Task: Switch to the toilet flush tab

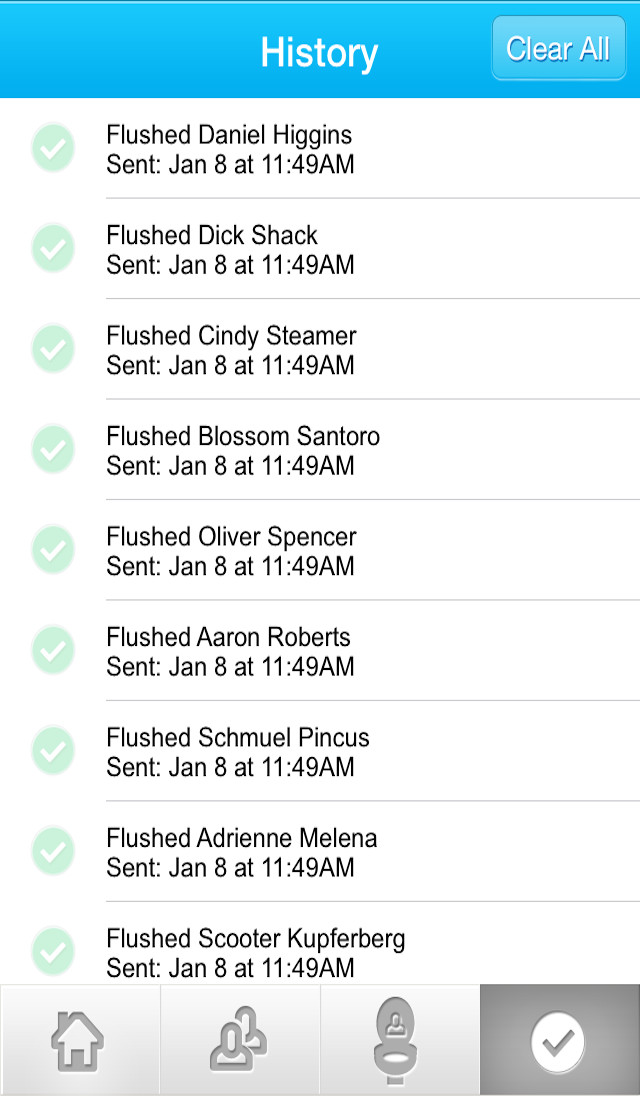Action: point(400,1040)
